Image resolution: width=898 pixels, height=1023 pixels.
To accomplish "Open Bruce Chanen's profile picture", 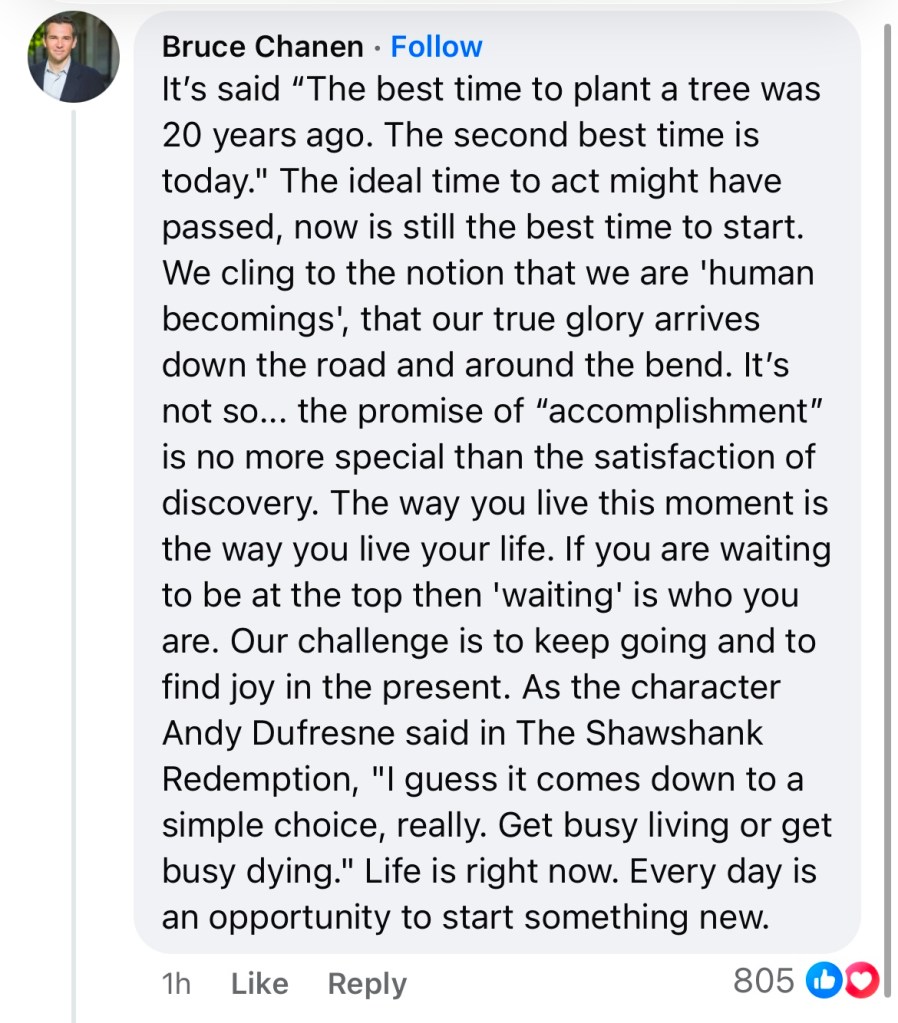I will pos(73,57).
